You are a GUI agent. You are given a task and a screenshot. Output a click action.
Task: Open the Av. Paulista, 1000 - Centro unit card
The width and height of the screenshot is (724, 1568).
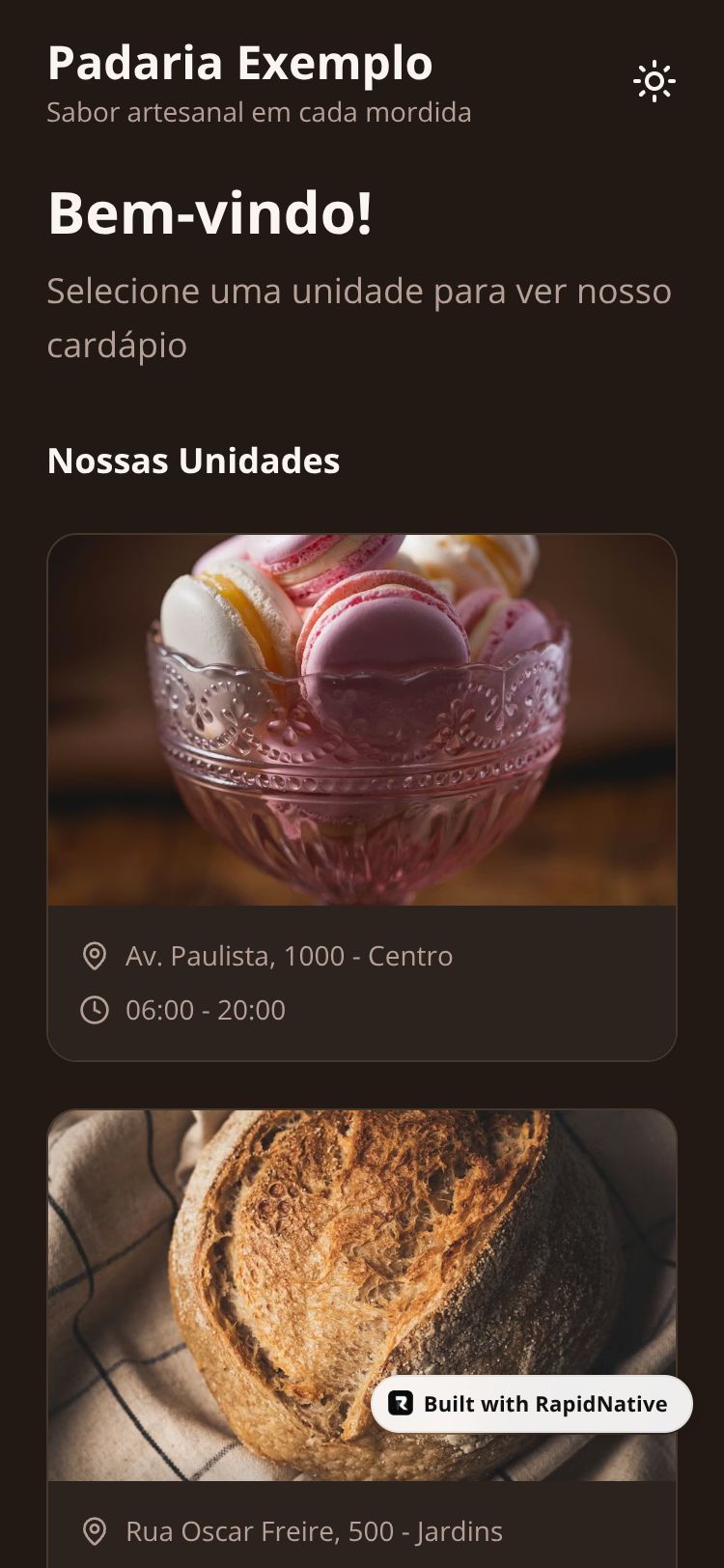click(362, 797)
